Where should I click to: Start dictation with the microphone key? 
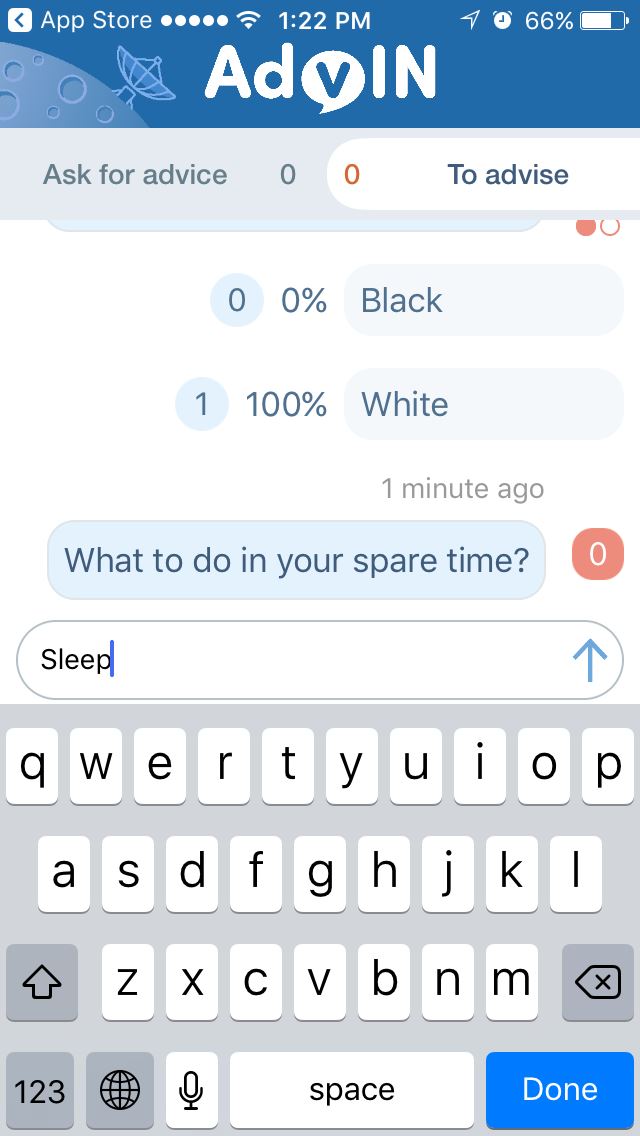[x=191, y=1090]
